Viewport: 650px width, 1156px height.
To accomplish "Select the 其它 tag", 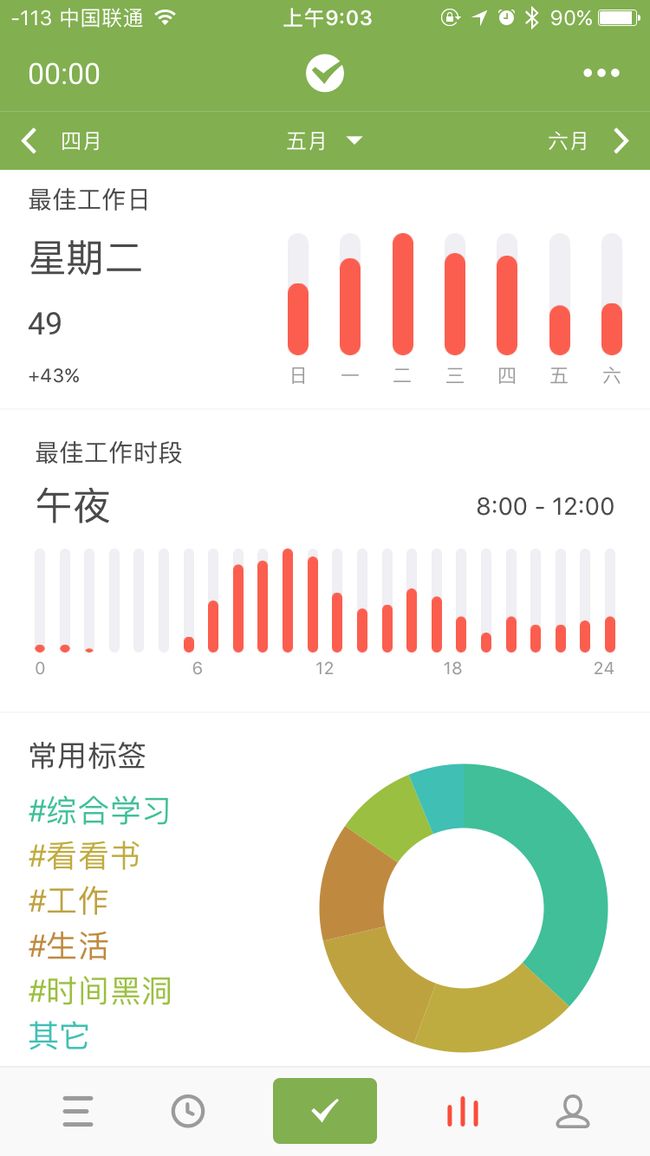I will pos(58,1035).
